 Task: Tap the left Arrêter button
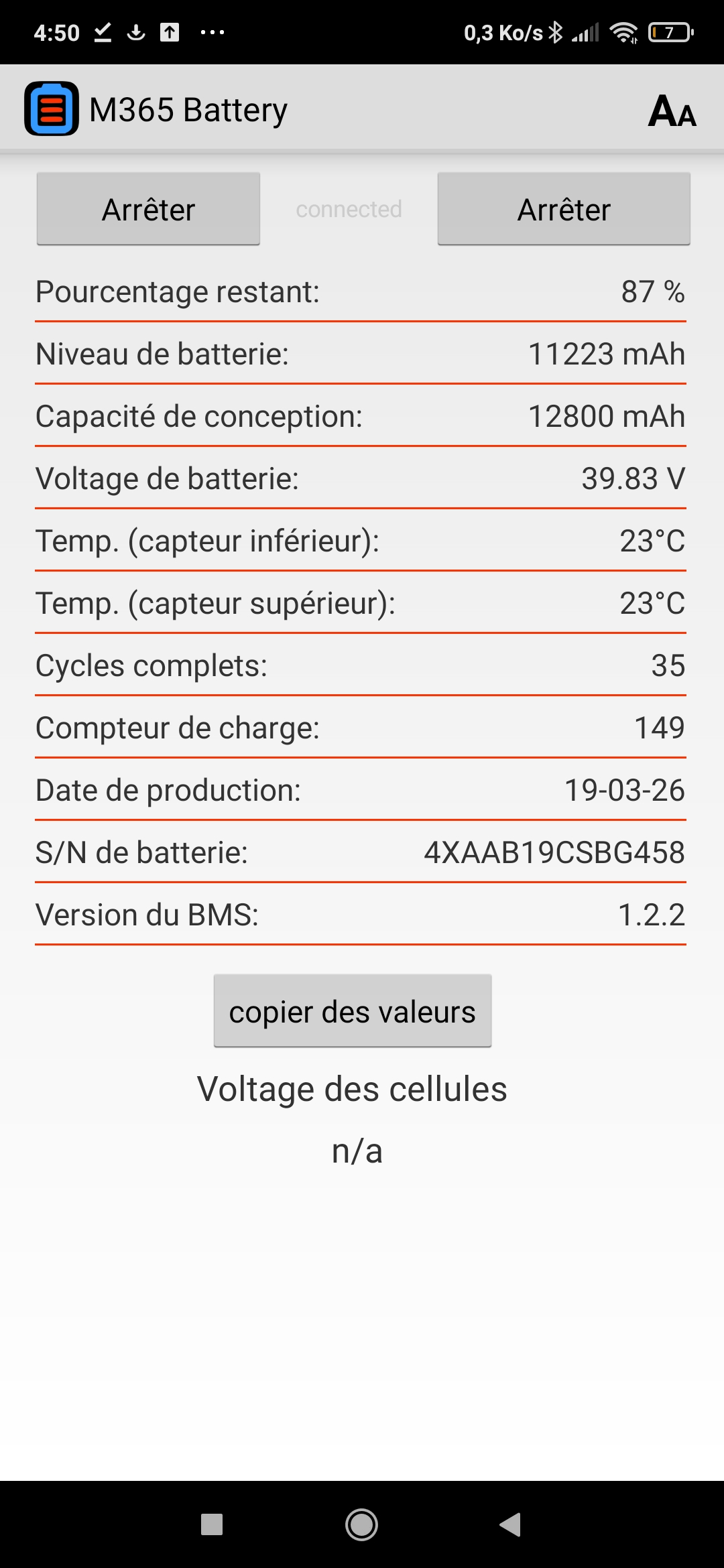(148, 209)
